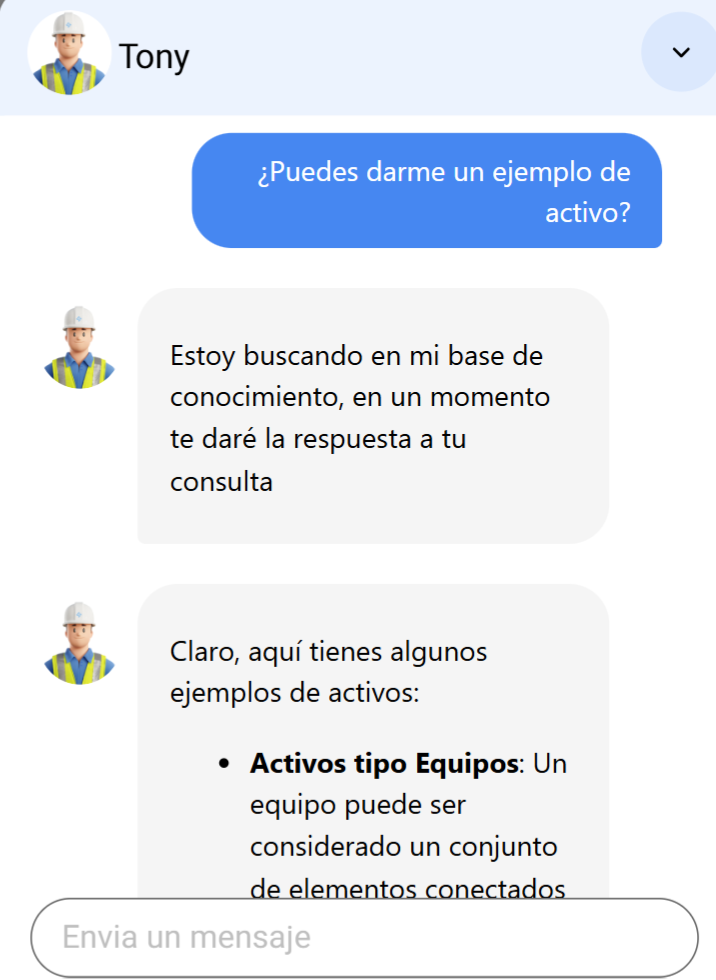Focus the 'Envia un mensaje' text field
This screenshot has height=980, width=716.
click(364, 937)
